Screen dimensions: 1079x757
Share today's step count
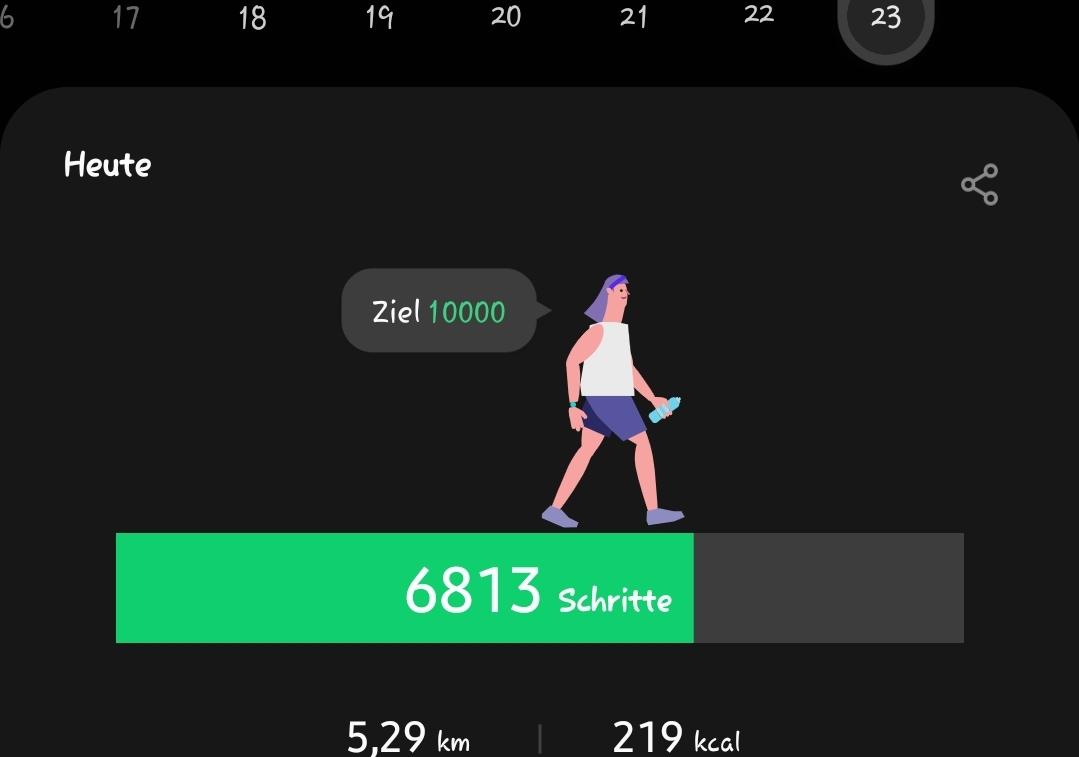(x=979, y=185)
